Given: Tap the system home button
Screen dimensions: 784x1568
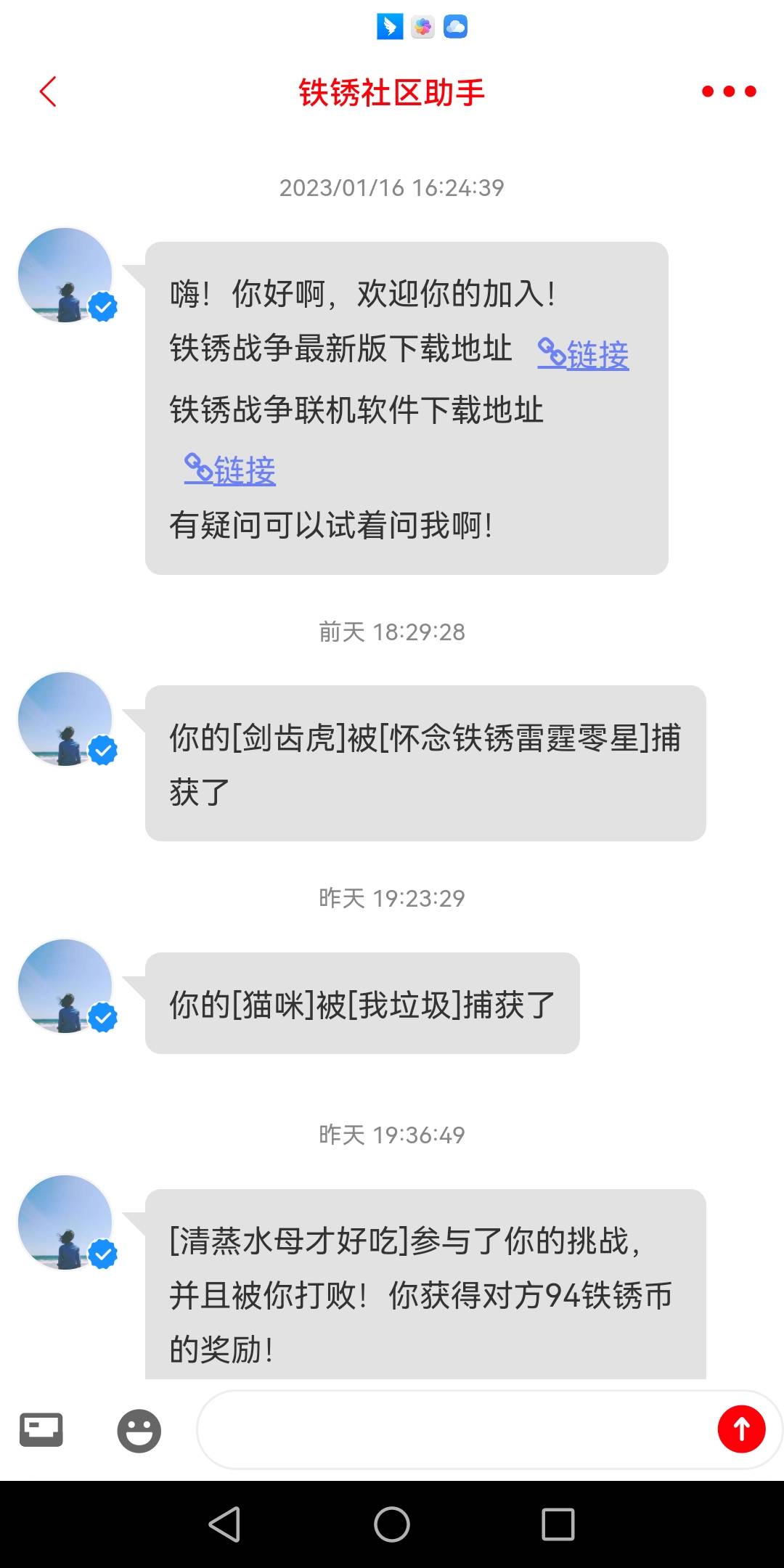Looking at the screenshot, I should tap(392, 1524).
